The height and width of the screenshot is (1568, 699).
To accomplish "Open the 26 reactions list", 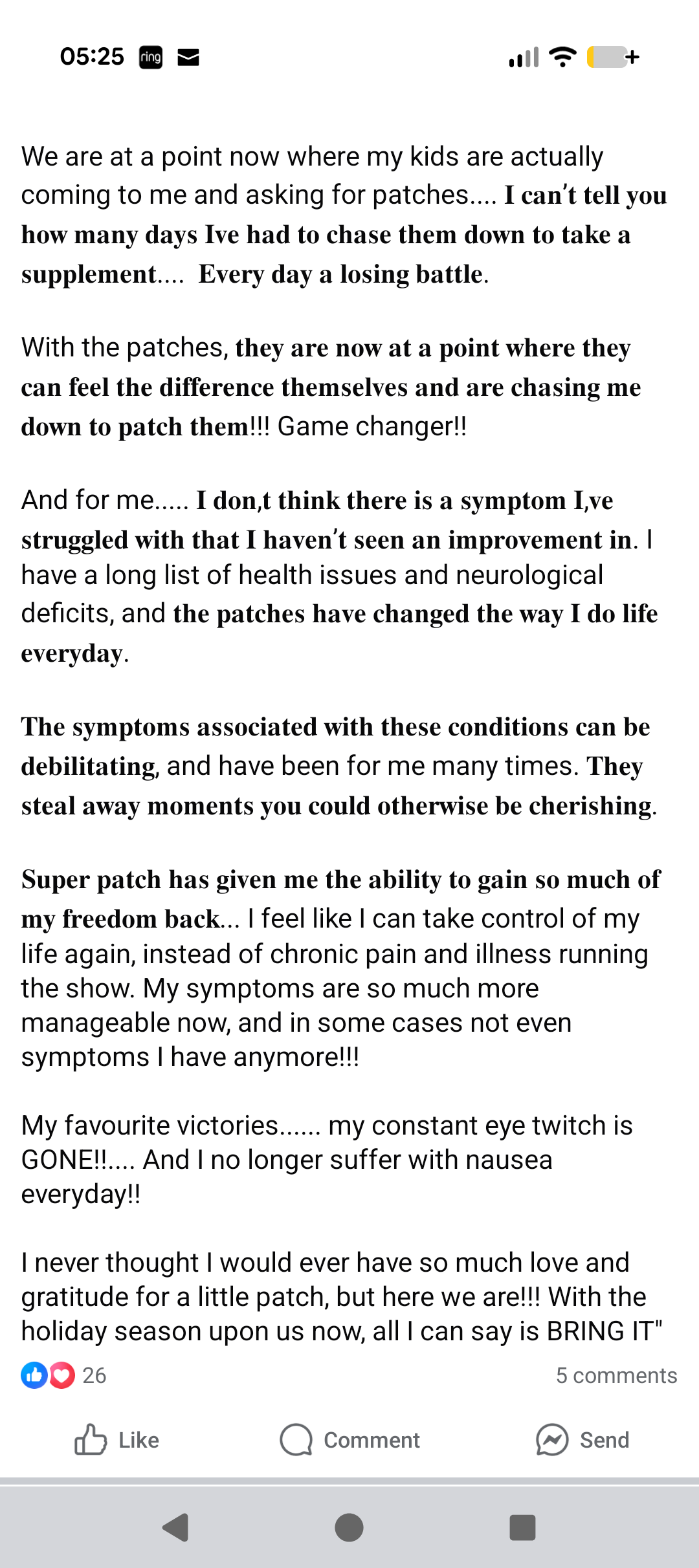I will [x=64, y=1375].
